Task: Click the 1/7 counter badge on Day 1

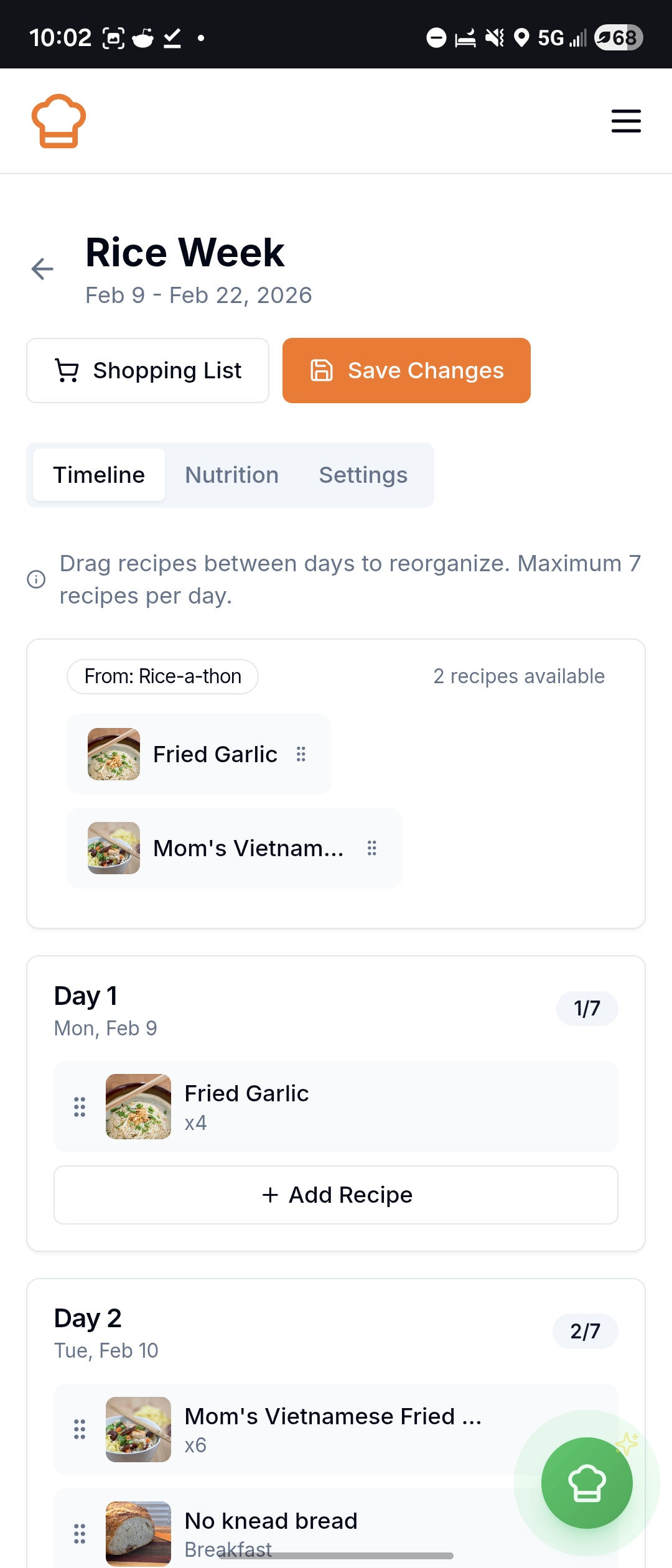Action: coord(587,1009)
